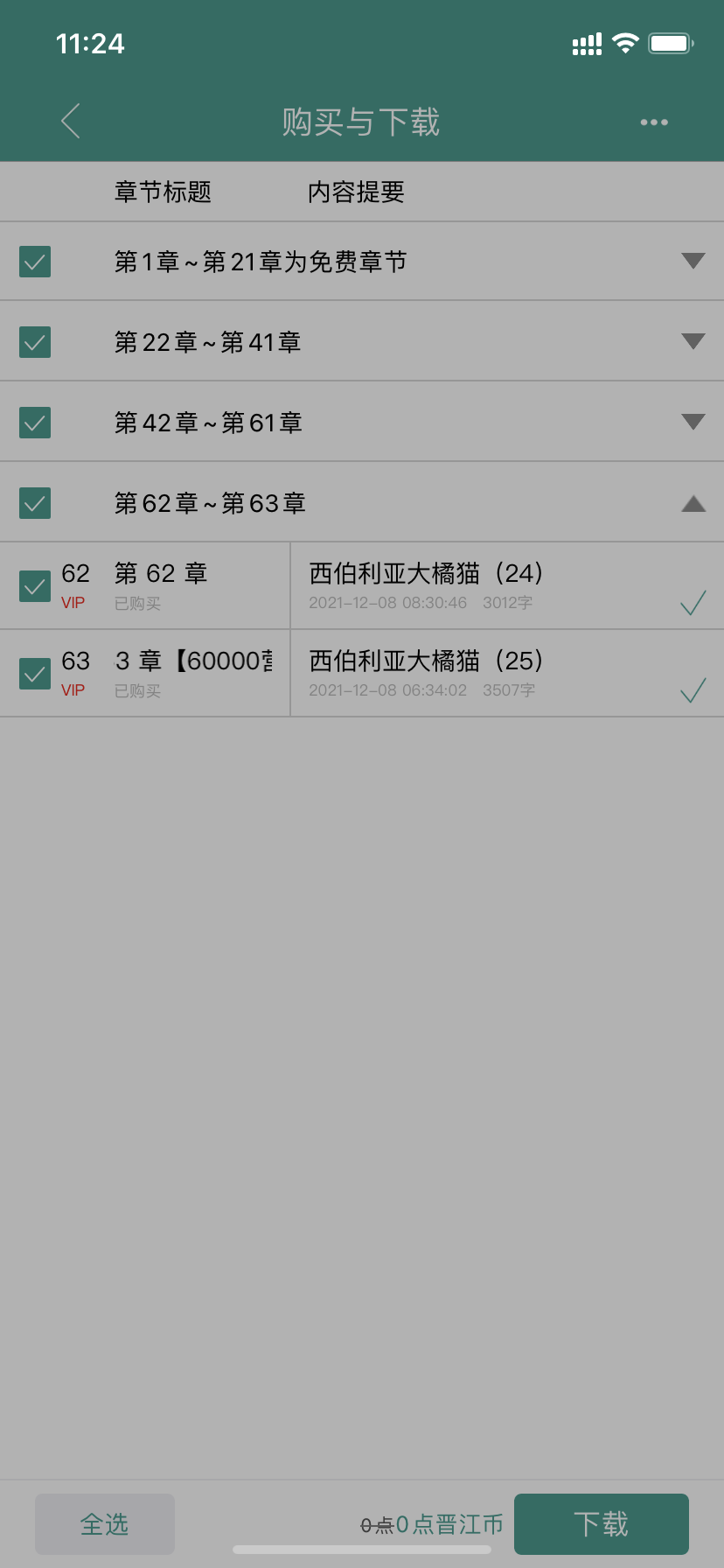The height and width of the screenshot is (1568, 724).
Task: Uncheck the 第62章~第63章 group checkbox
Action: (x=35, y=503)
